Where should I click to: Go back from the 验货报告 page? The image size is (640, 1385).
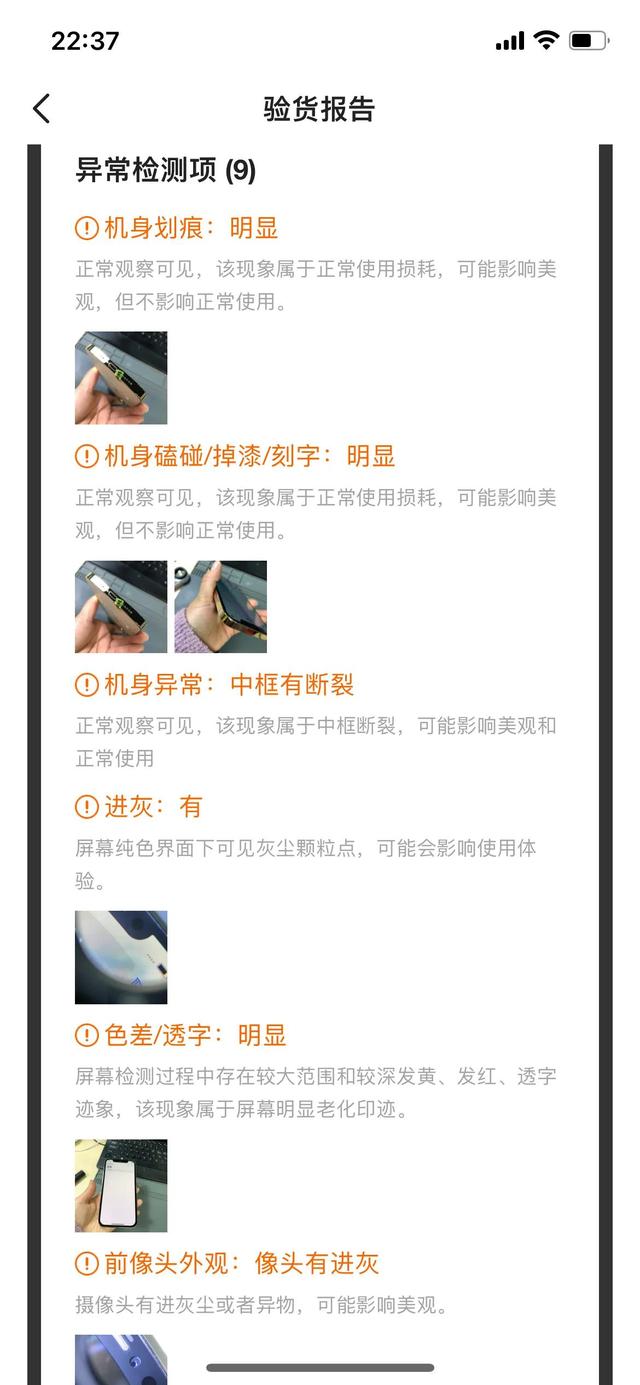[41, 108]
